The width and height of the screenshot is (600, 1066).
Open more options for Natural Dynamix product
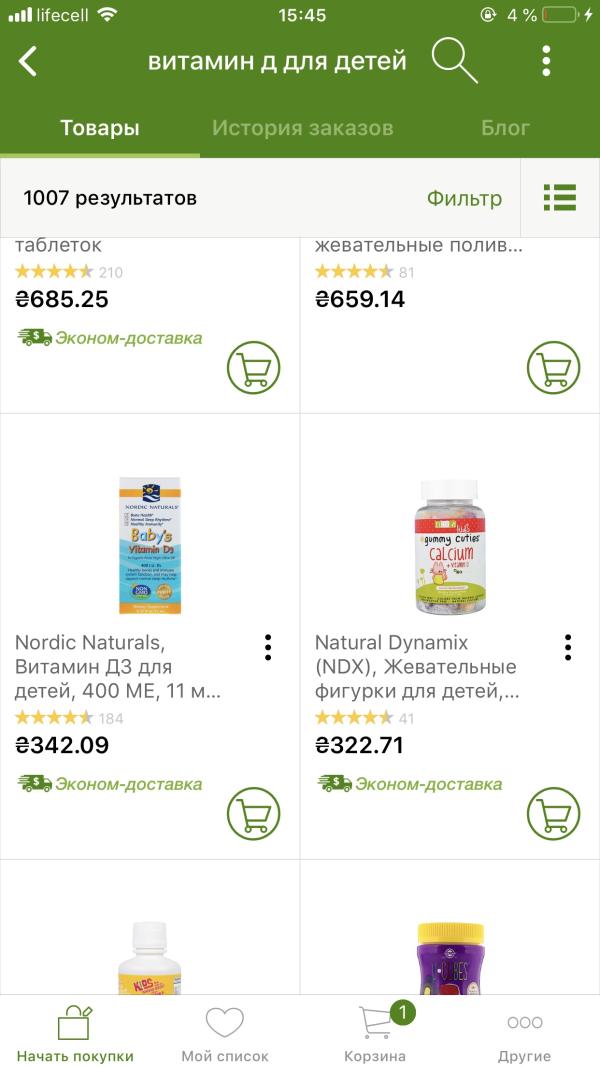(568, 647)
